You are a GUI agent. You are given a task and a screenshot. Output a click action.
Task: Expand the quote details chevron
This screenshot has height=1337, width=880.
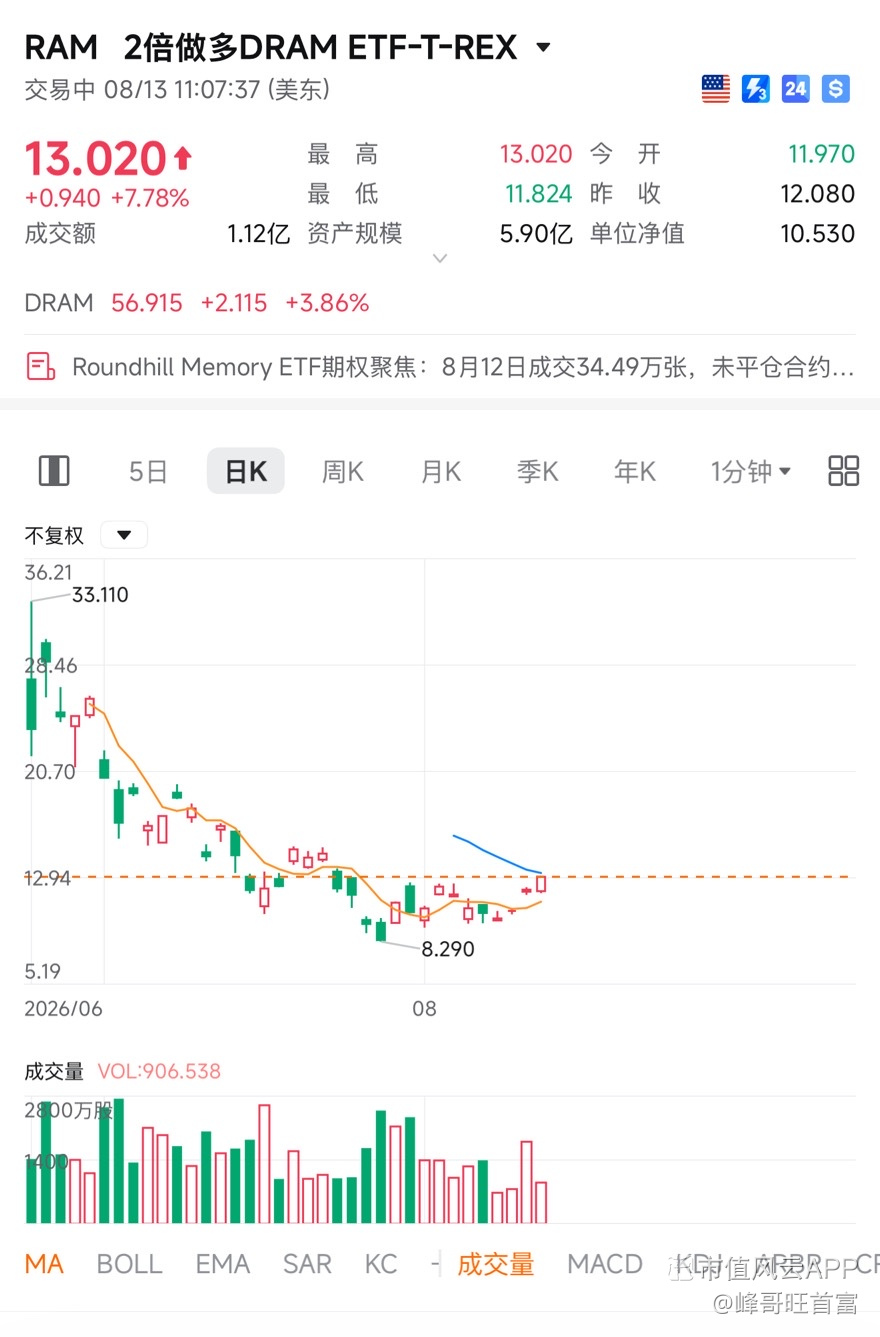tap(440, 259)
